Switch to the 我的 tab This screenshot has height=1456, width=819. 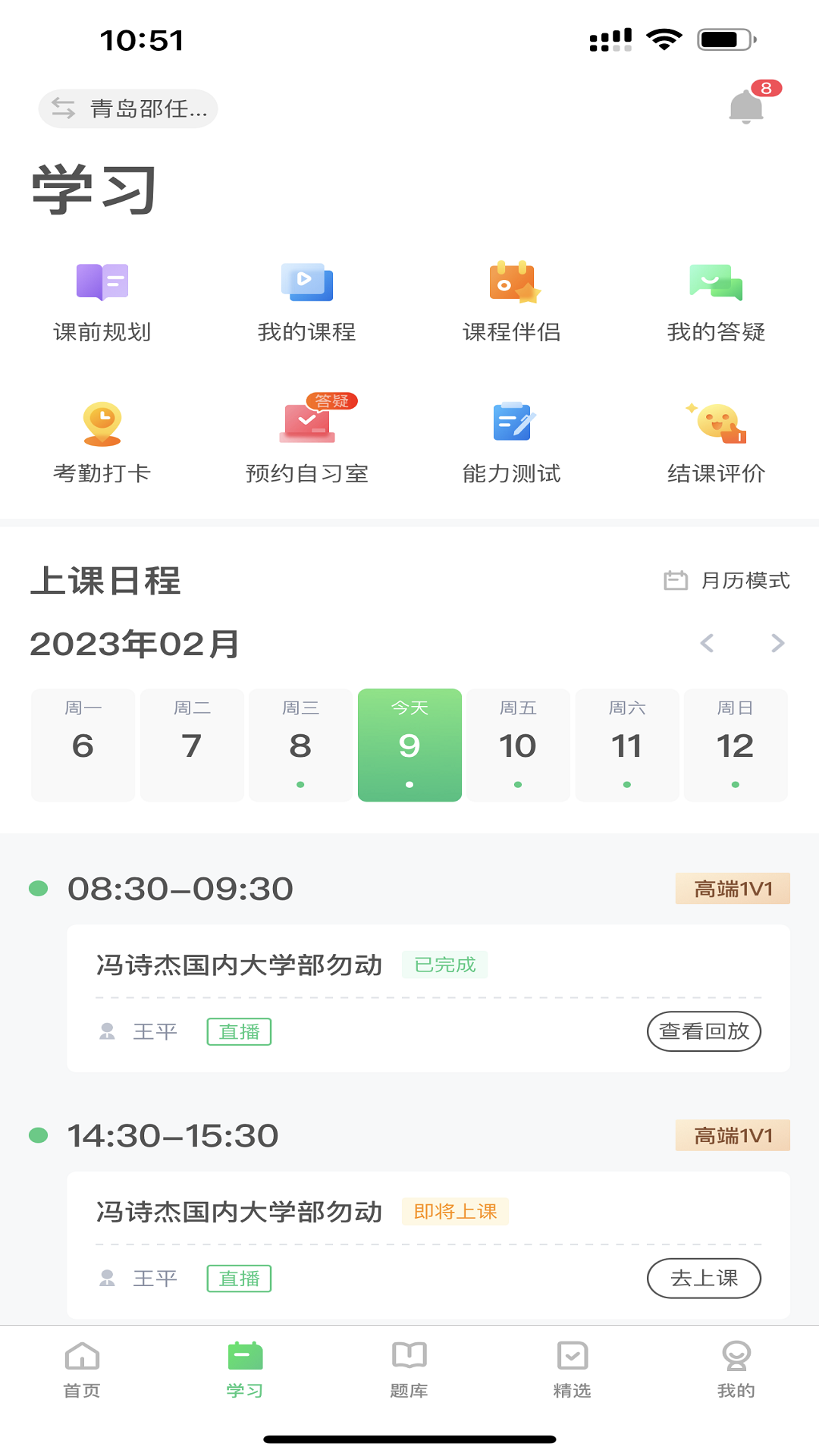(x=736, y=1370)
